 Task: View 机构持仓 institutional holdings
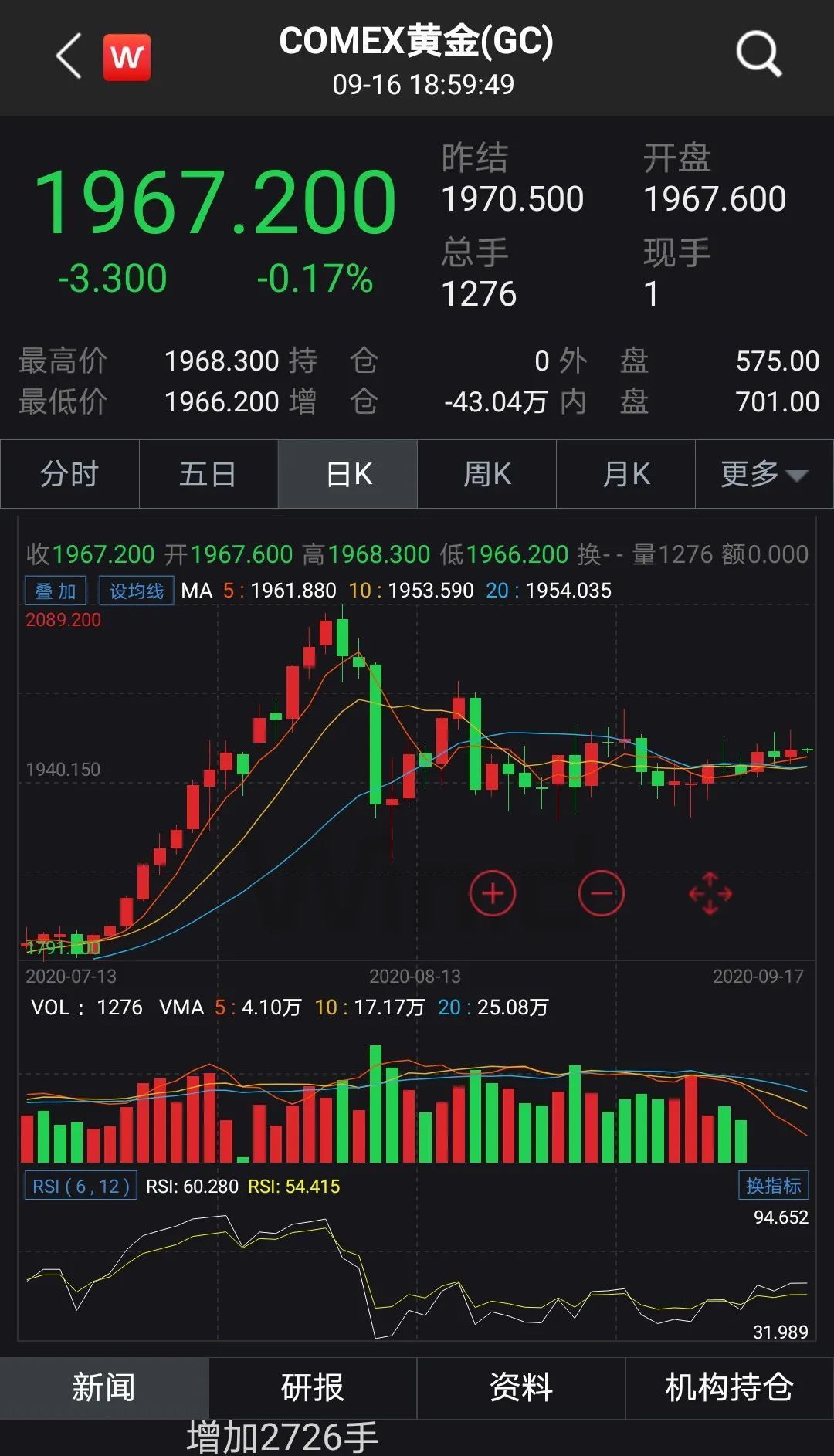(x=730, y=1386)
